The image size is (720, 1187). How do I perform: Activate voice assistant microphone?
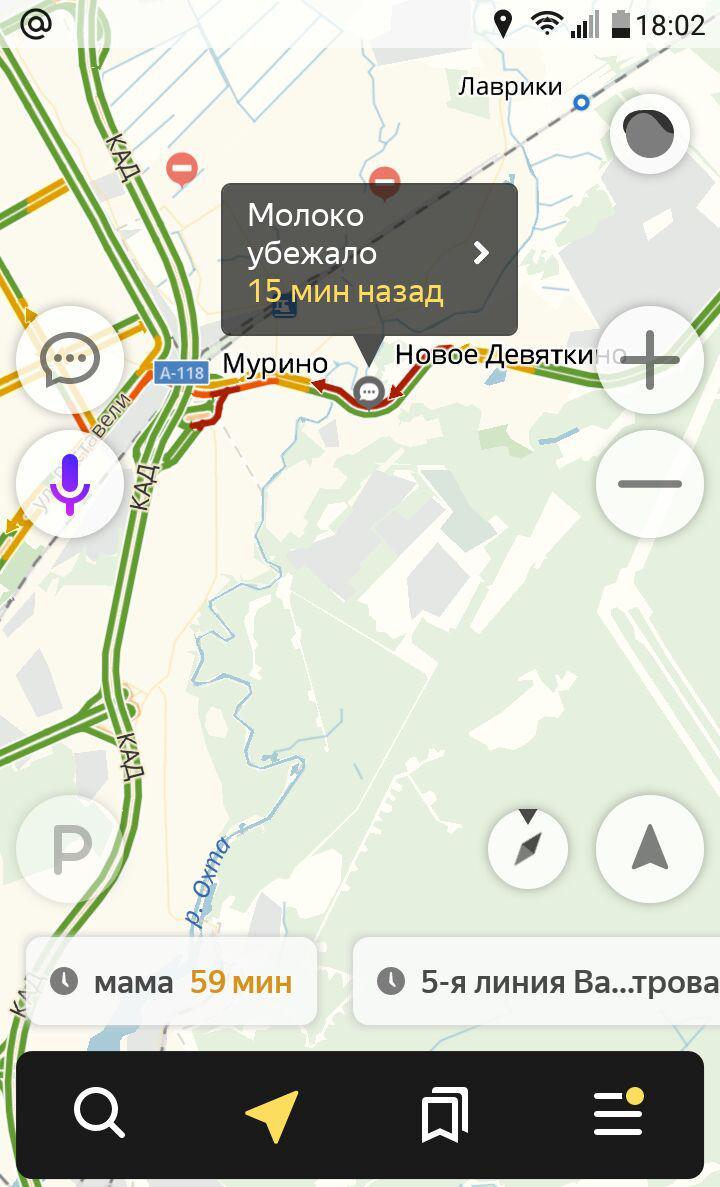point(70,484)
